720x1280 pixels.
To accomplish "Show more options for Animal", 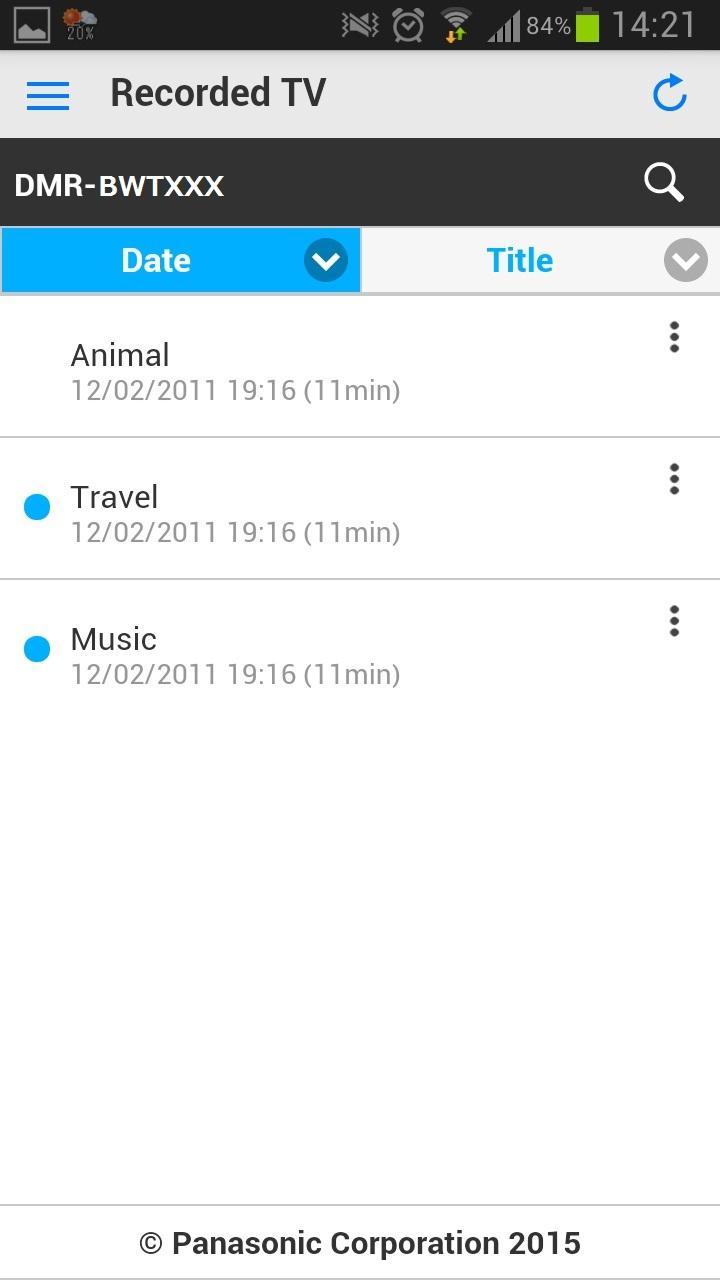I will pyautogui.click(x=675, y=338).
